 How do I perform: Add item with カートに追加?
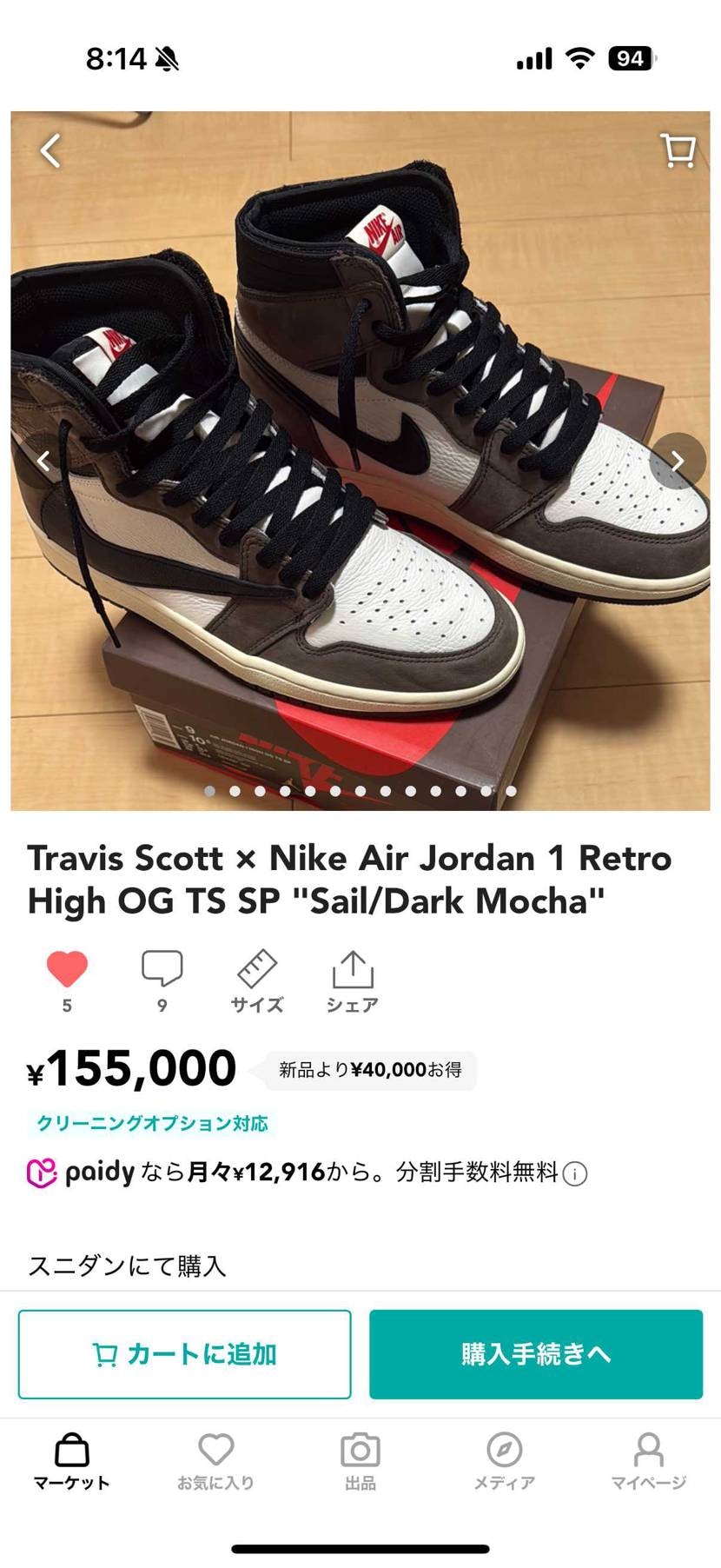click(x=184, y=1353)
